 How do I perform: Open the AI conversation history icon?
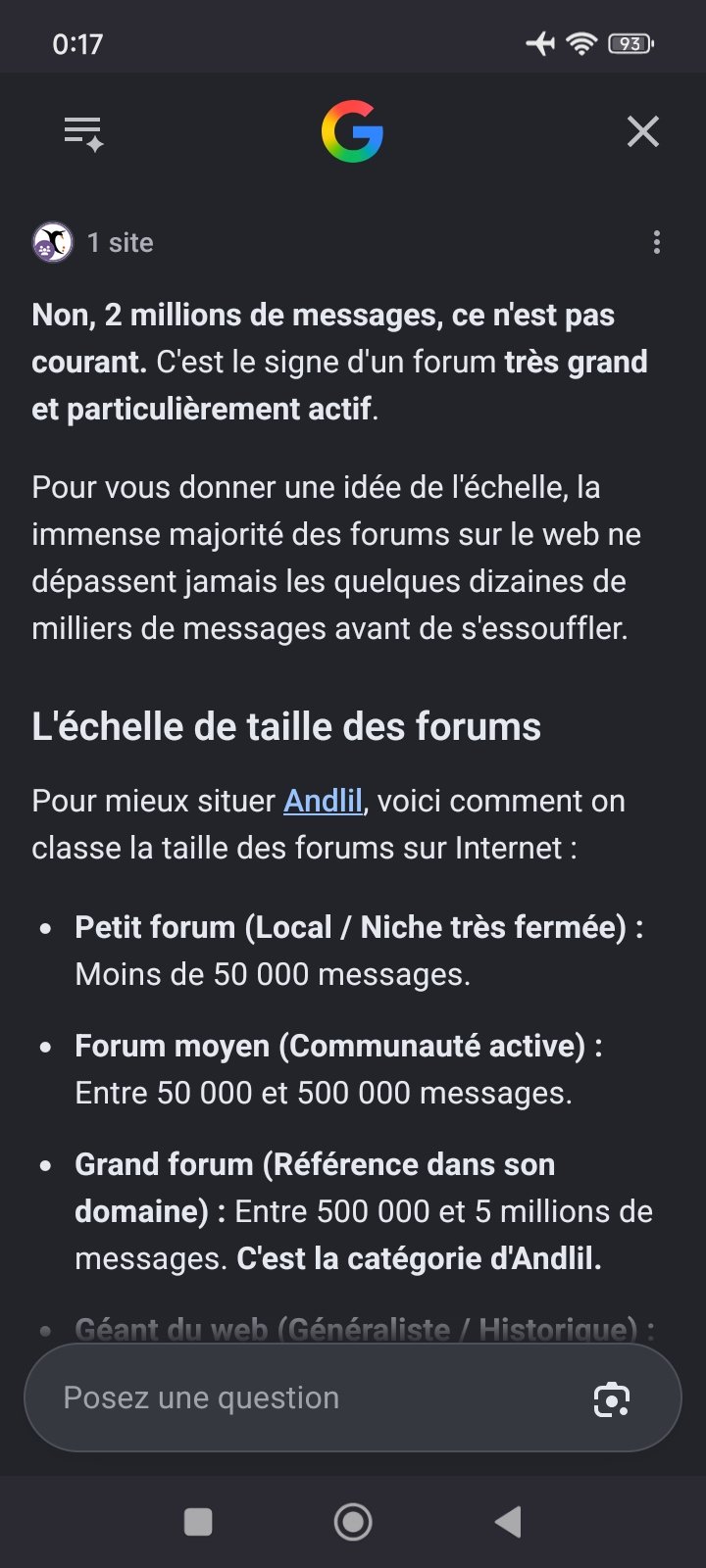(83, 132)
